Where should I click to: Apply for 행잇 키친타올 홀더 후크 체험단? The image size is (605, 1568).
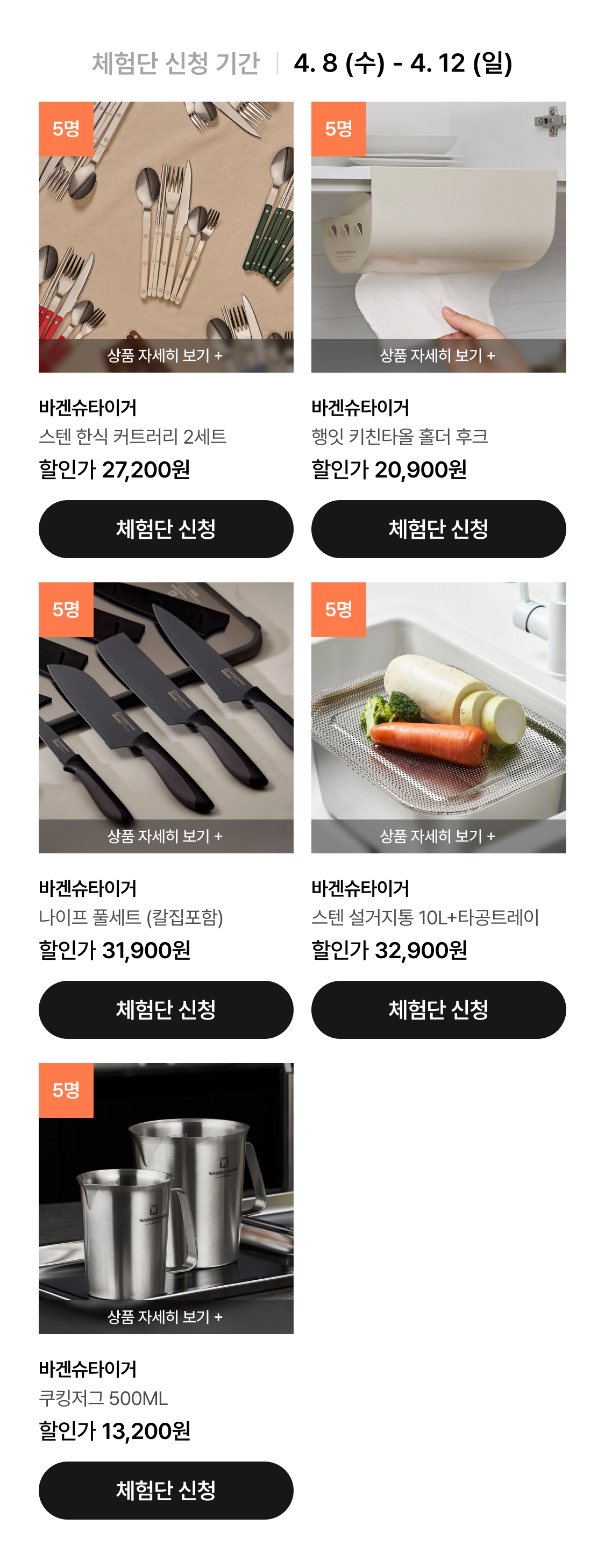coord(438,529)
